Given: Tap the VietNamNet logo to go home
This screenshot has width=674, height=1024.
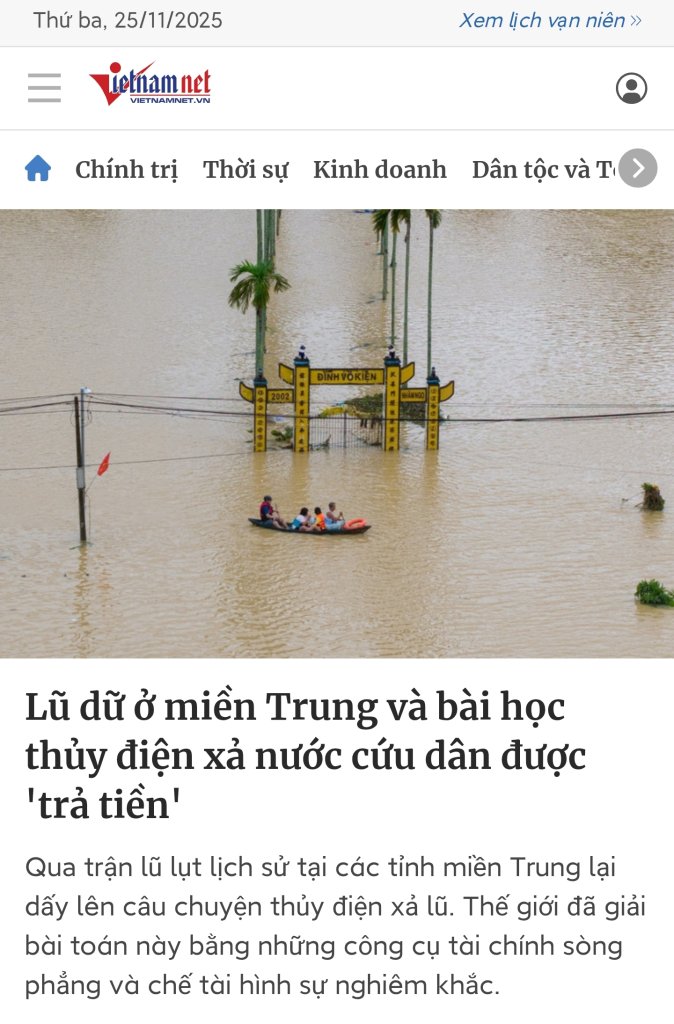Looking at the screenshot, I should (150, 85).
